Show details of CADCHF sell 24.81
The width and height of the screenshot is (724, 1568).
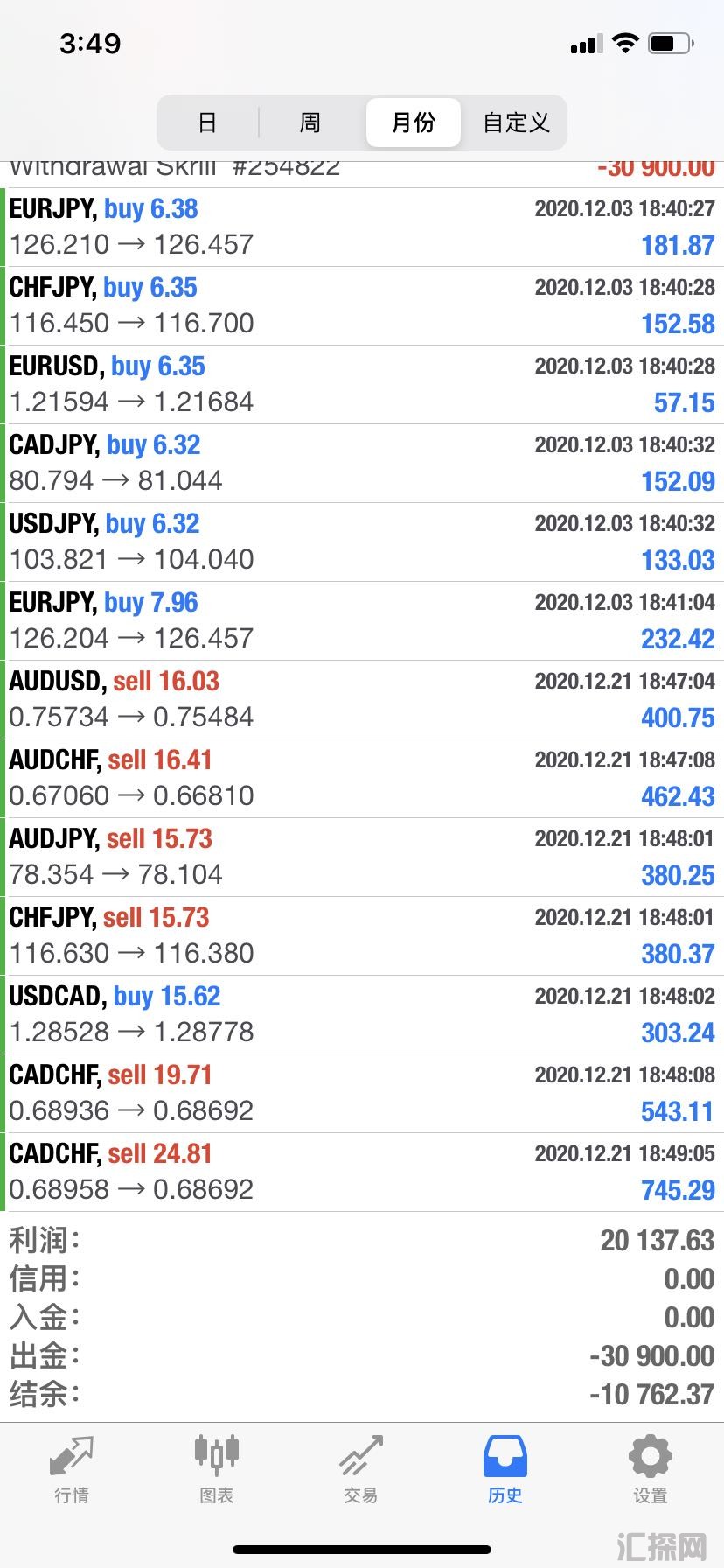(362, 1172)
